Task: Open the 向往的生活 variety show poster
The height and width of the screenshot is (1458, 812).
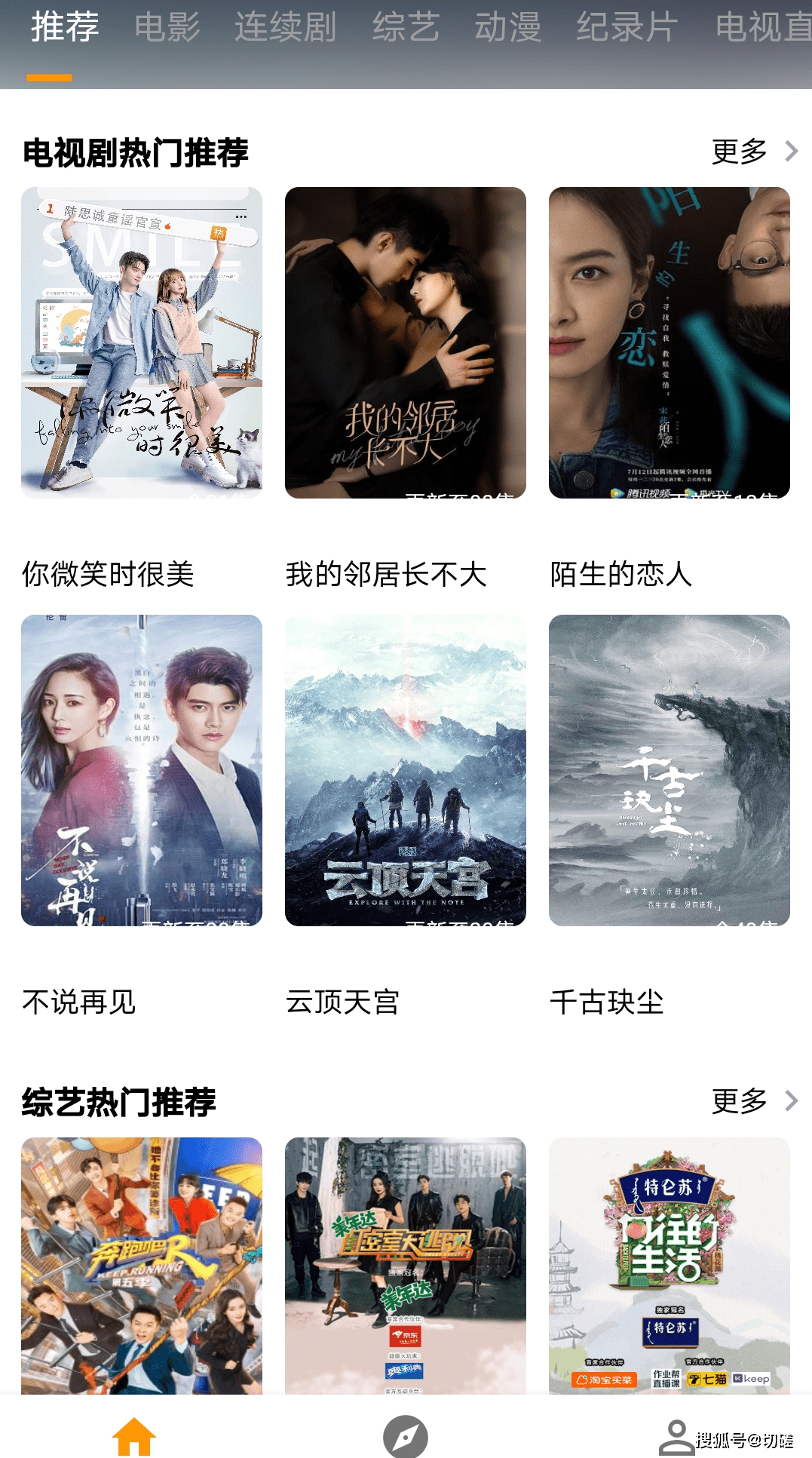Action: click(670, 1265)
